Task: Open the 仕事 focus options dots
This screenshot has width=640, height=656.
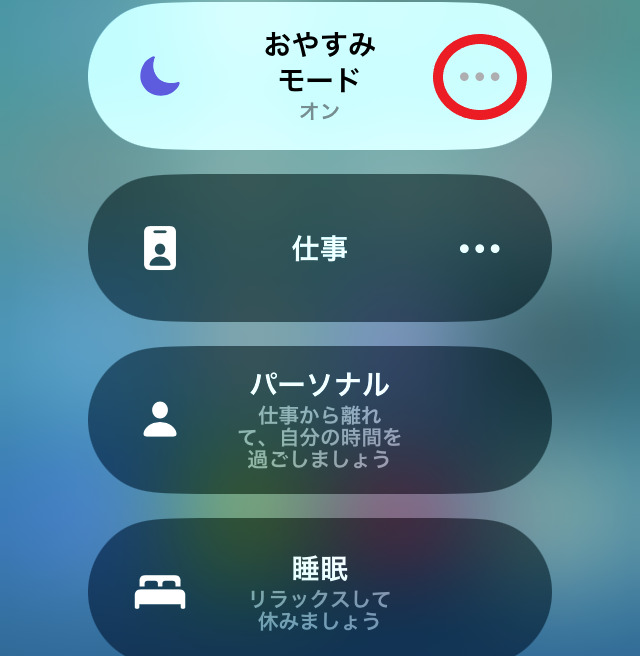Action: coord(479,249)
